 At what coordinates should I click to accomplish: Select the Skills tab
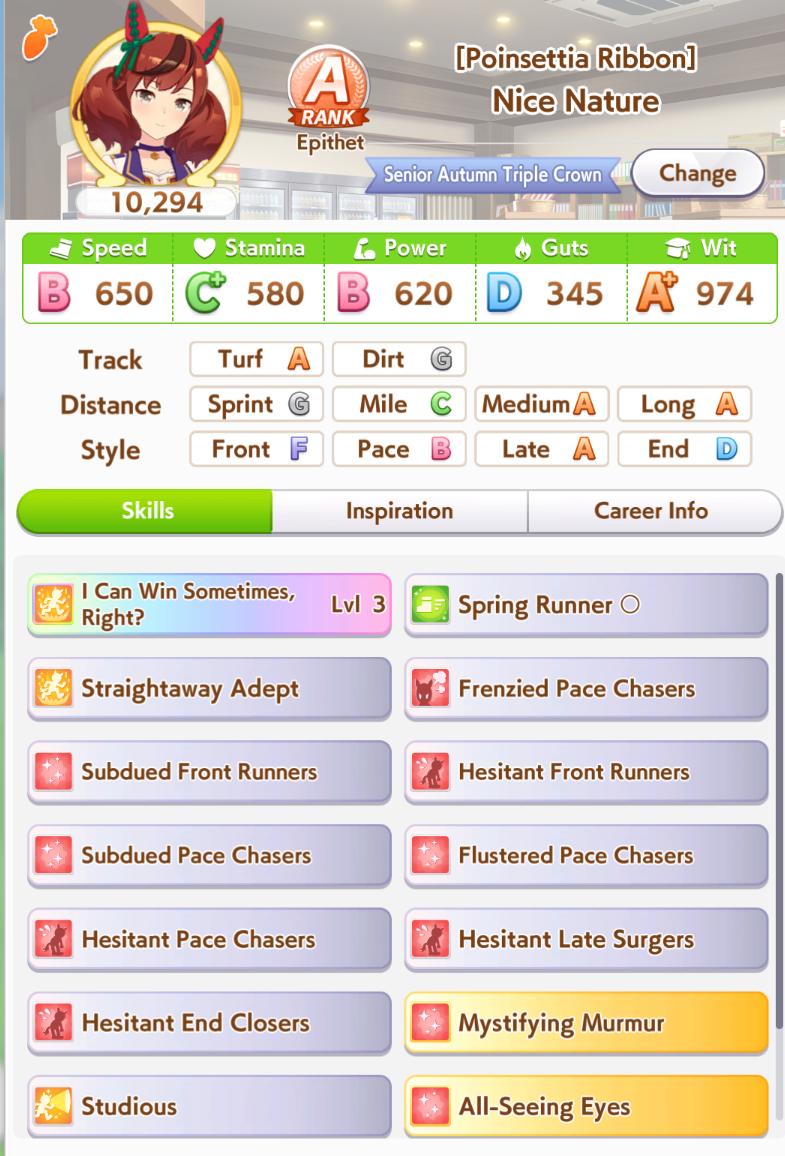pos(145,511)
